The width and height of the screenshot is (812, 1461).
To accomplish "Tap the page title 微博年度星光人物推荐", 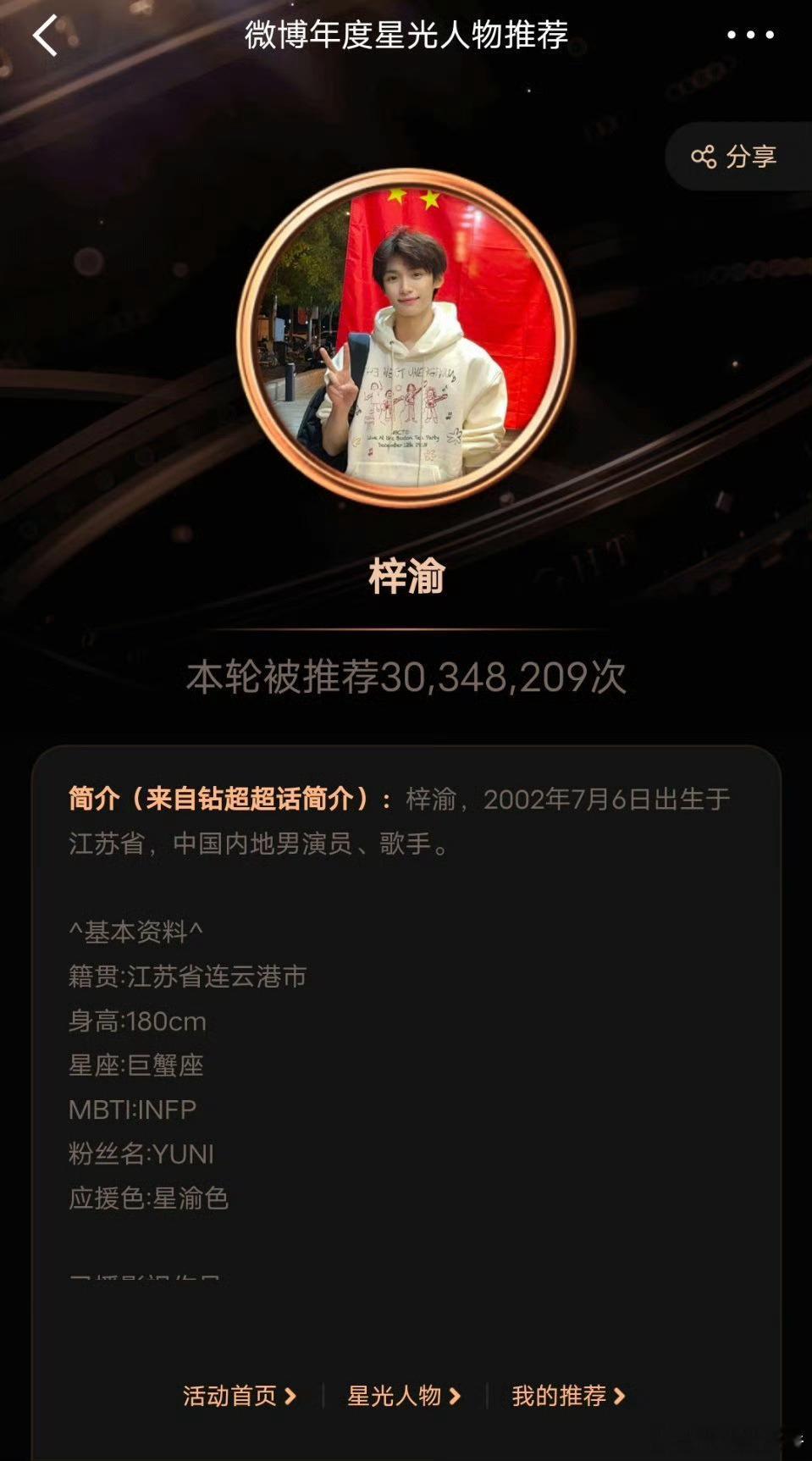I will point(406,36).
